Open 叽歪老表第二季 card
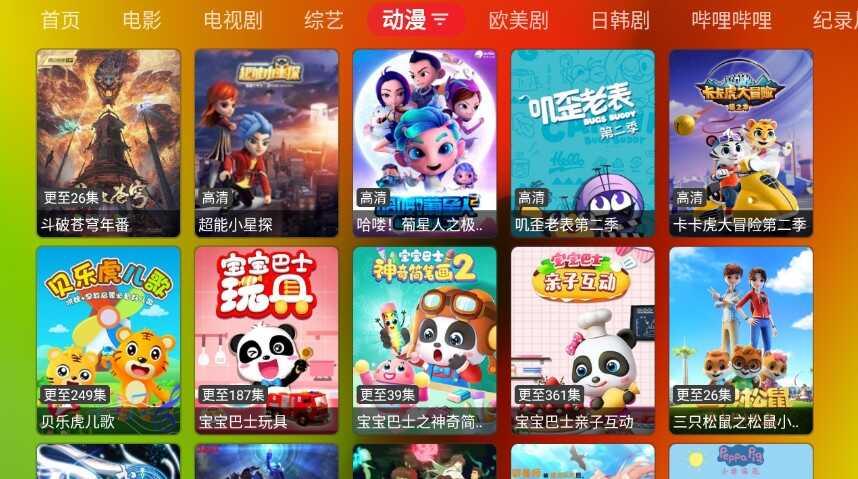The height and width of the screenshot is (479, 858). 582,142
